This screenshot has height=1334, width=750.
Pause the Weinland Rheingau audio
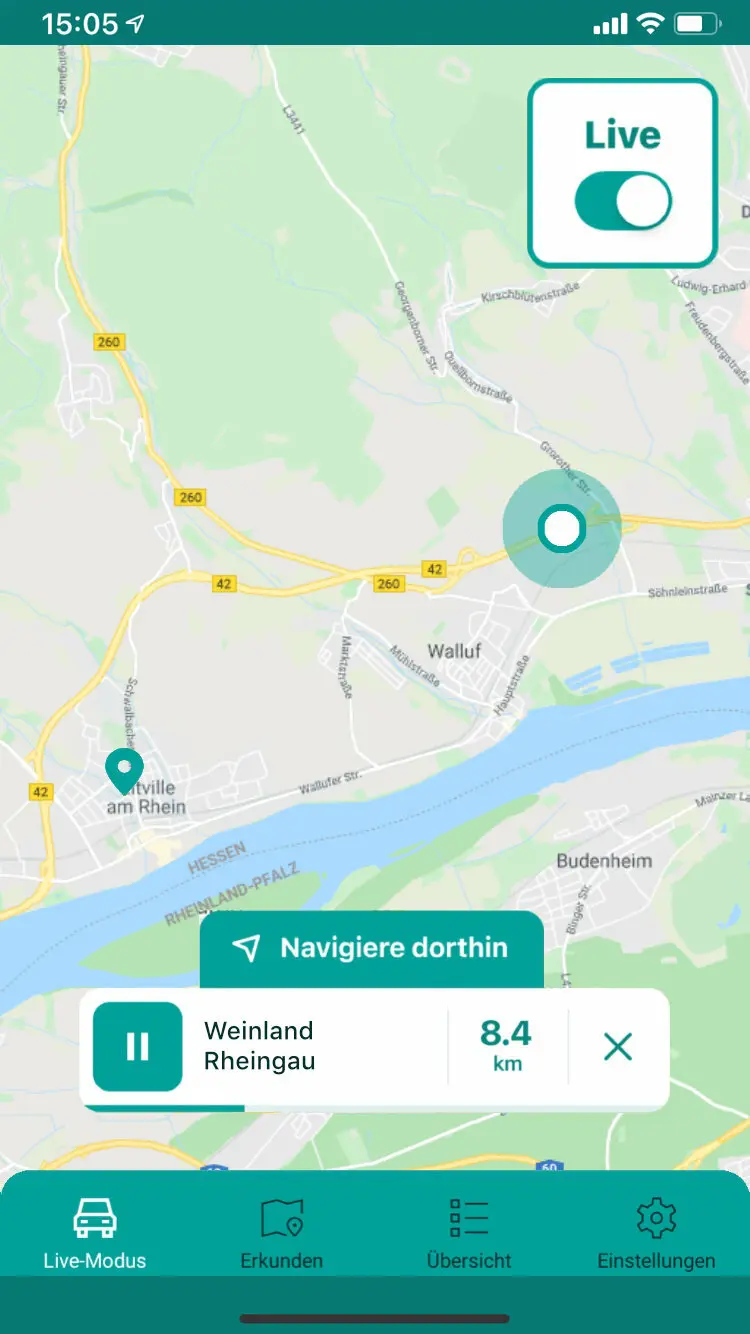(x=138, y=1046)
